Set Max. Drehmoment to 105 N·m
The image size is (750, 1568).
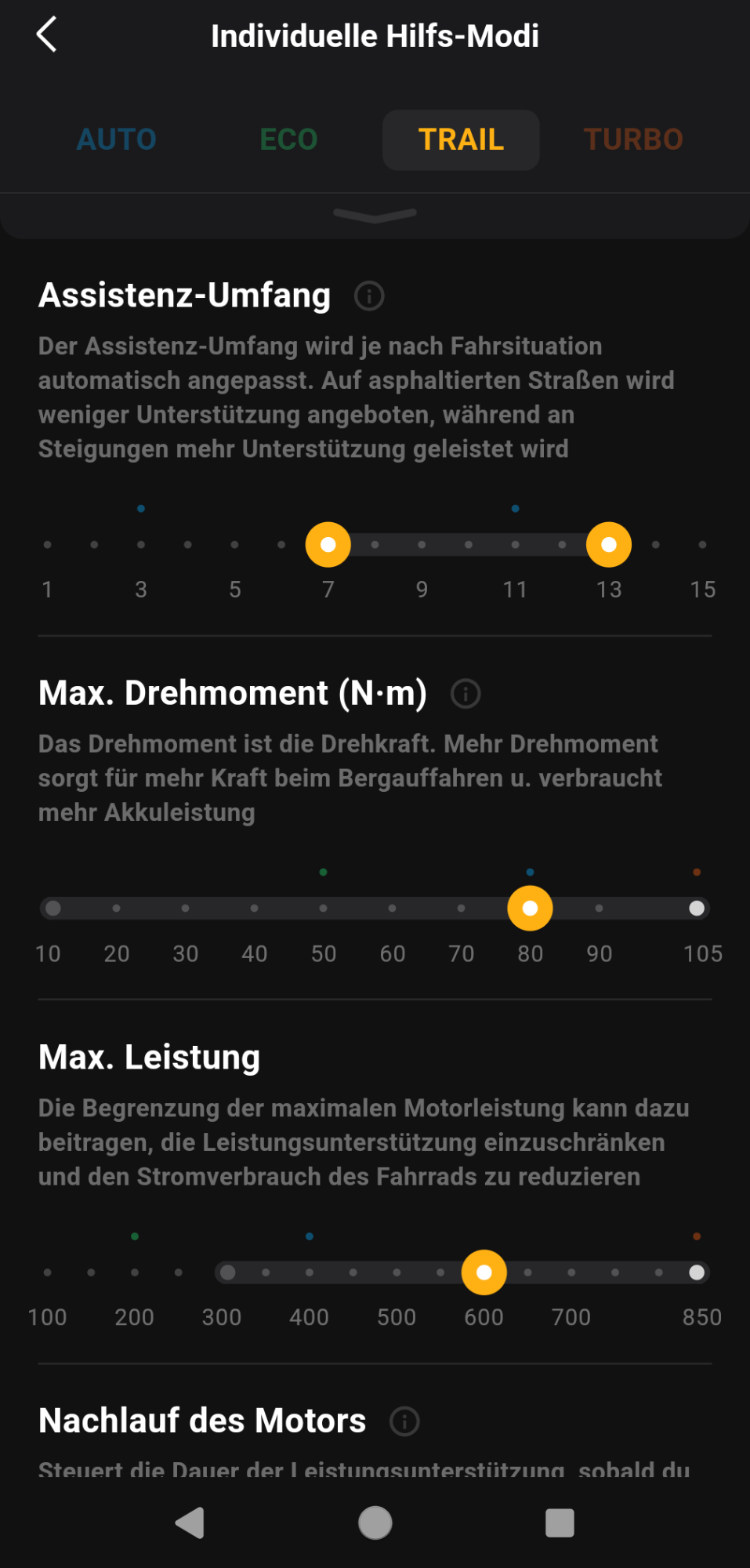pyautogui.click(x=696, y=908)
